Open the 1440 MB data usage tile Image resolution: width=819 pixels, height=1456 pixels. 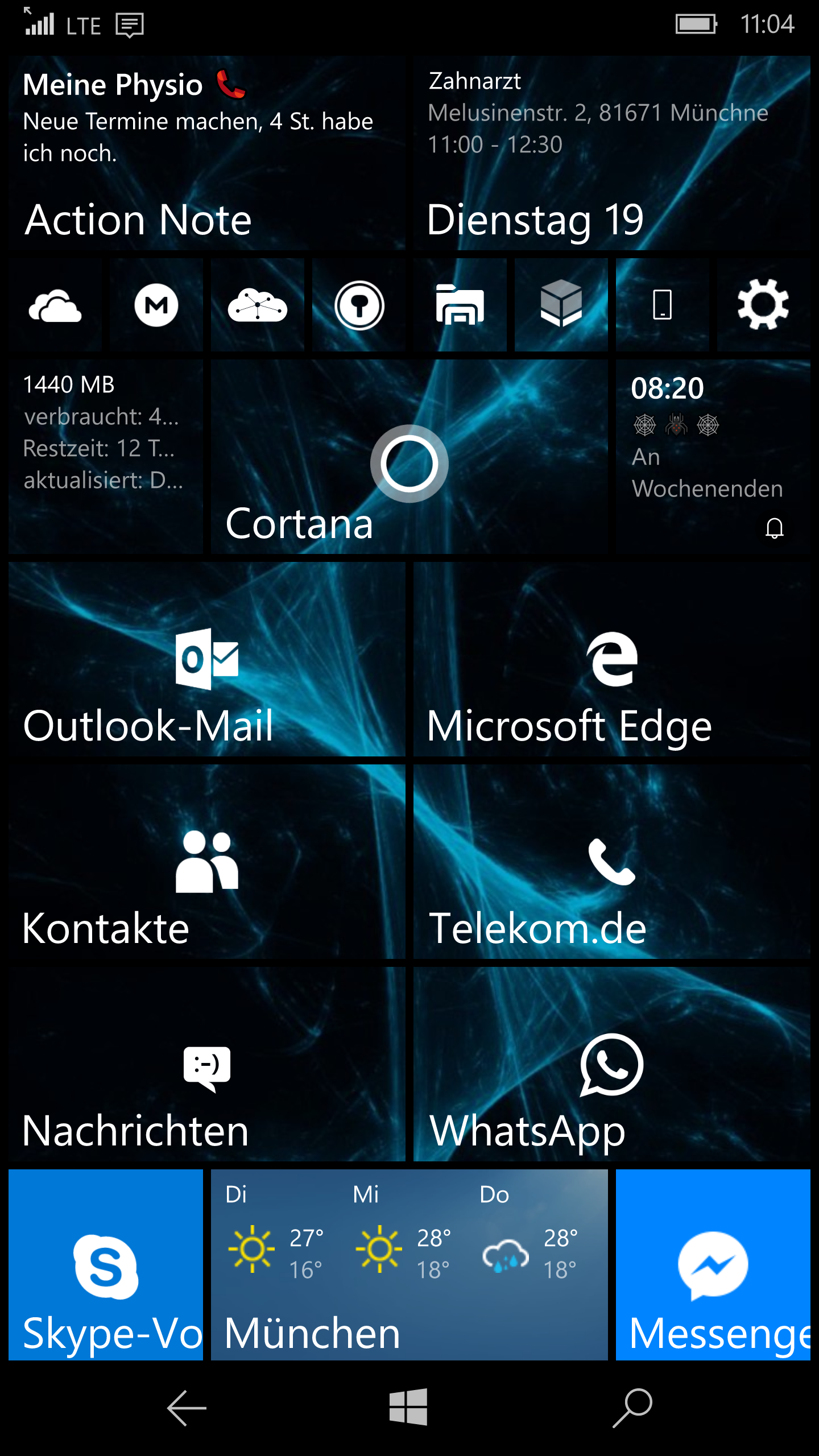(x=106, y=457)
